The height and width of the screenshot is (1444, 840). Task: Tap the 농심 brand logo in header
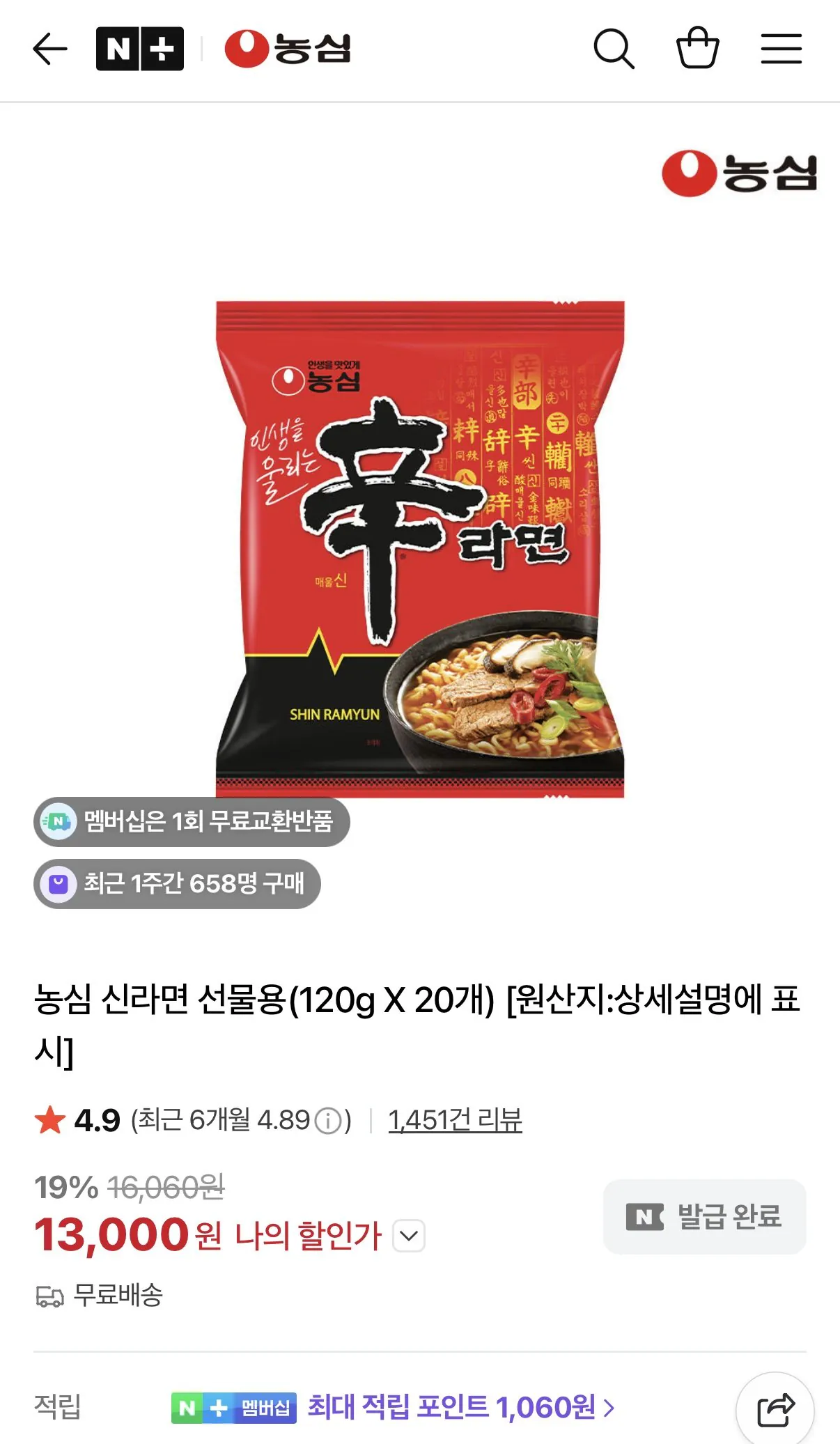pyautogui.click(x=287, y=49)
